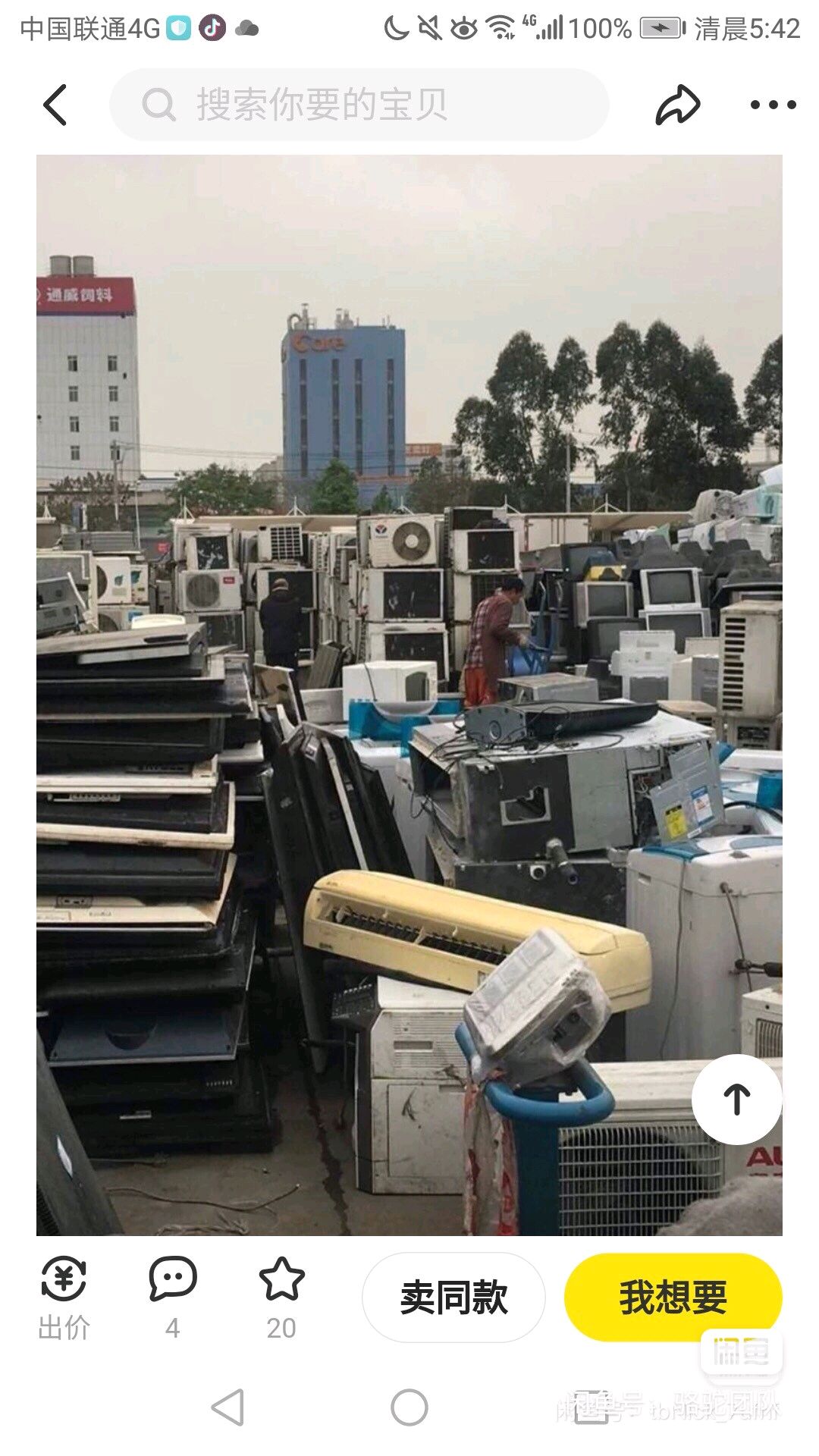Open the search box for items

coord(359,105)
